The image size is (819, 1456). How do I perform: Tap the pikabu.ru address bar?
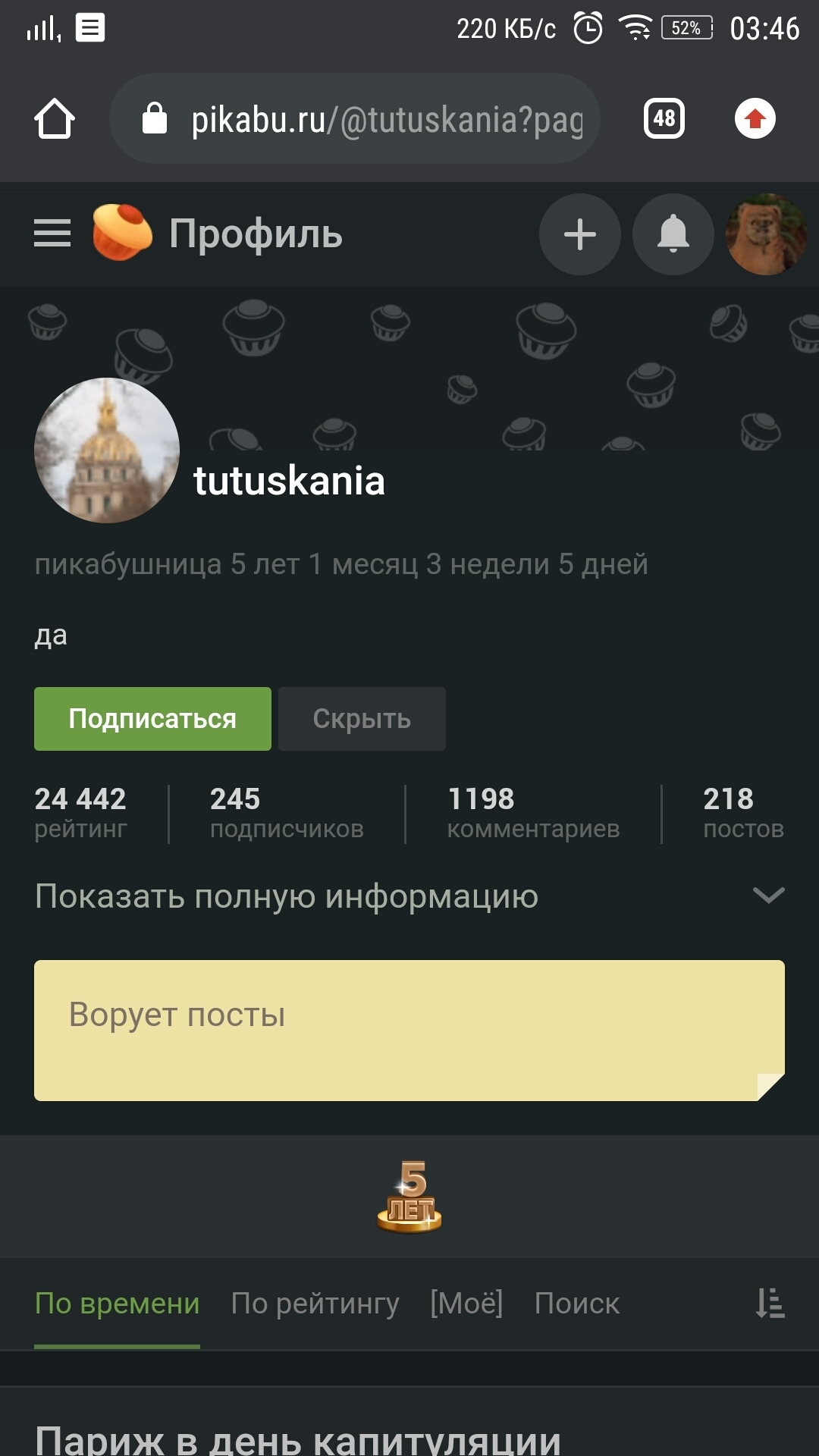pyautogui.click(x=356, y=119)
